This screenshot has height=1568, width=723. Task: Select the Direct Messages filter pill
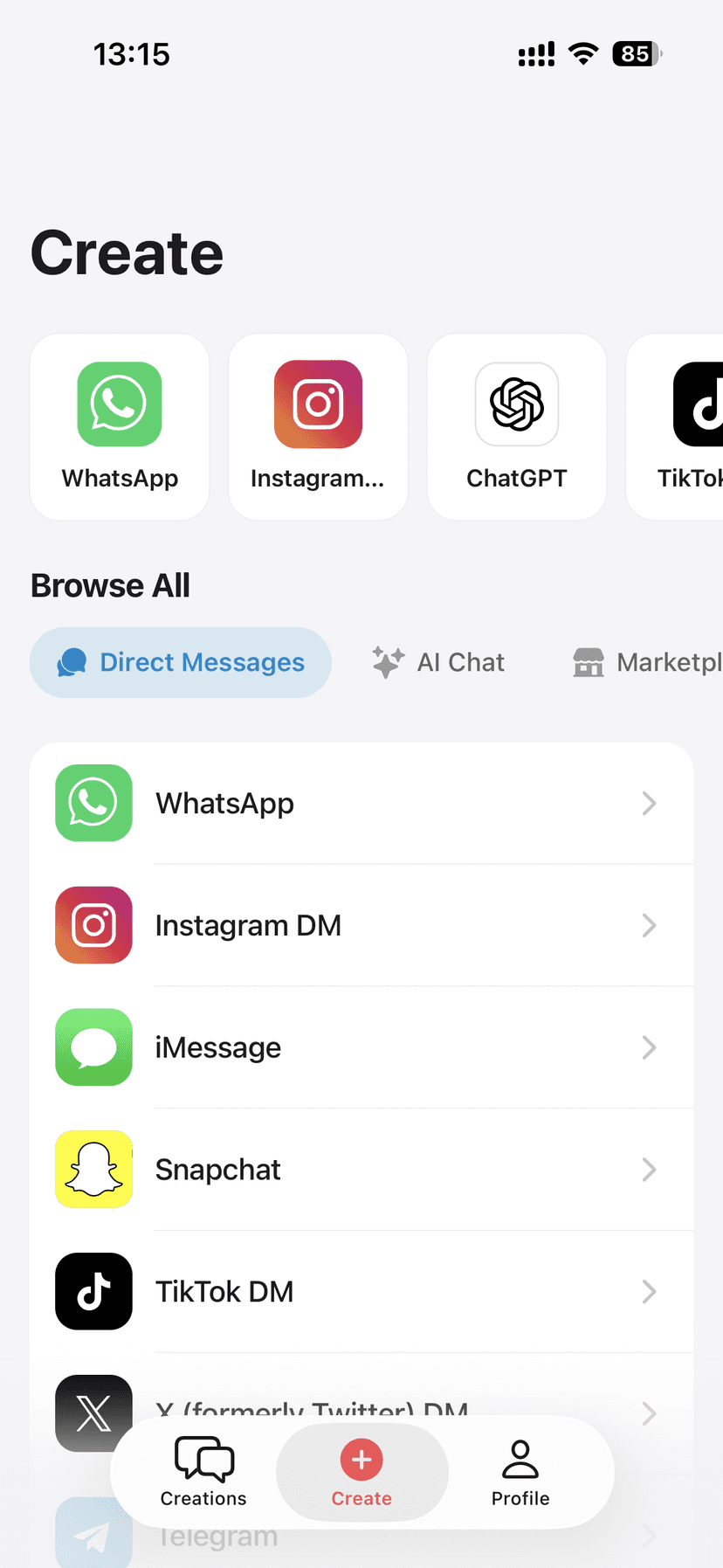tap(180, 662)
